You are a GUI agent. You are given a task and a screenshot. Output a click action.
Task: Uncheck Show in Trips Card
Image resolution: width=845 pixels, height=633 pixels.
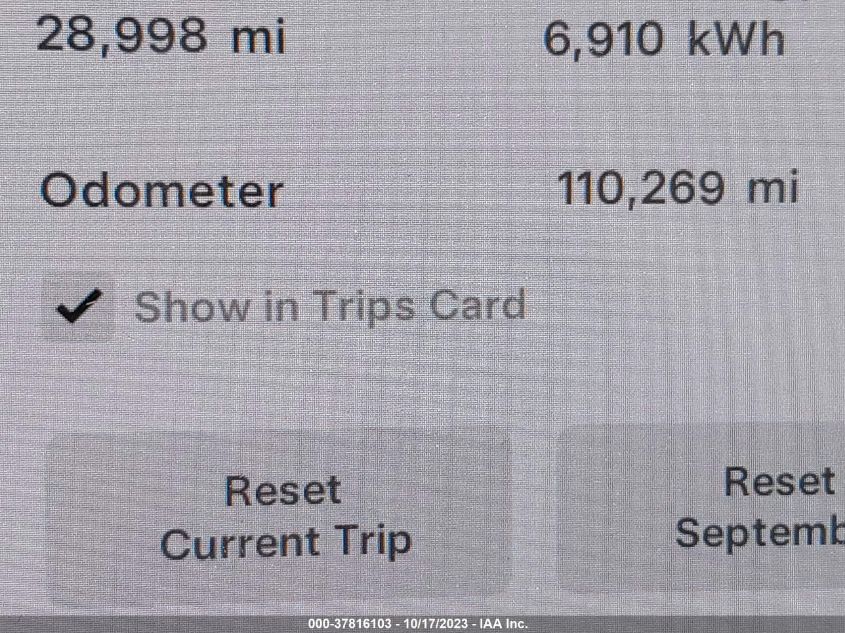[x=79, y=308]
